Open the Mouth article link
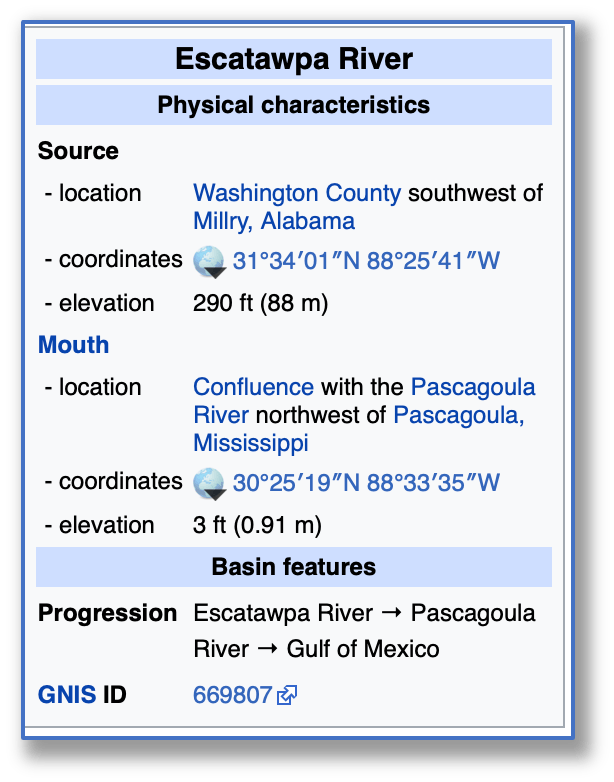Image resolution: width=614 pixels, height=782 pixels. [x=73, y=345]
